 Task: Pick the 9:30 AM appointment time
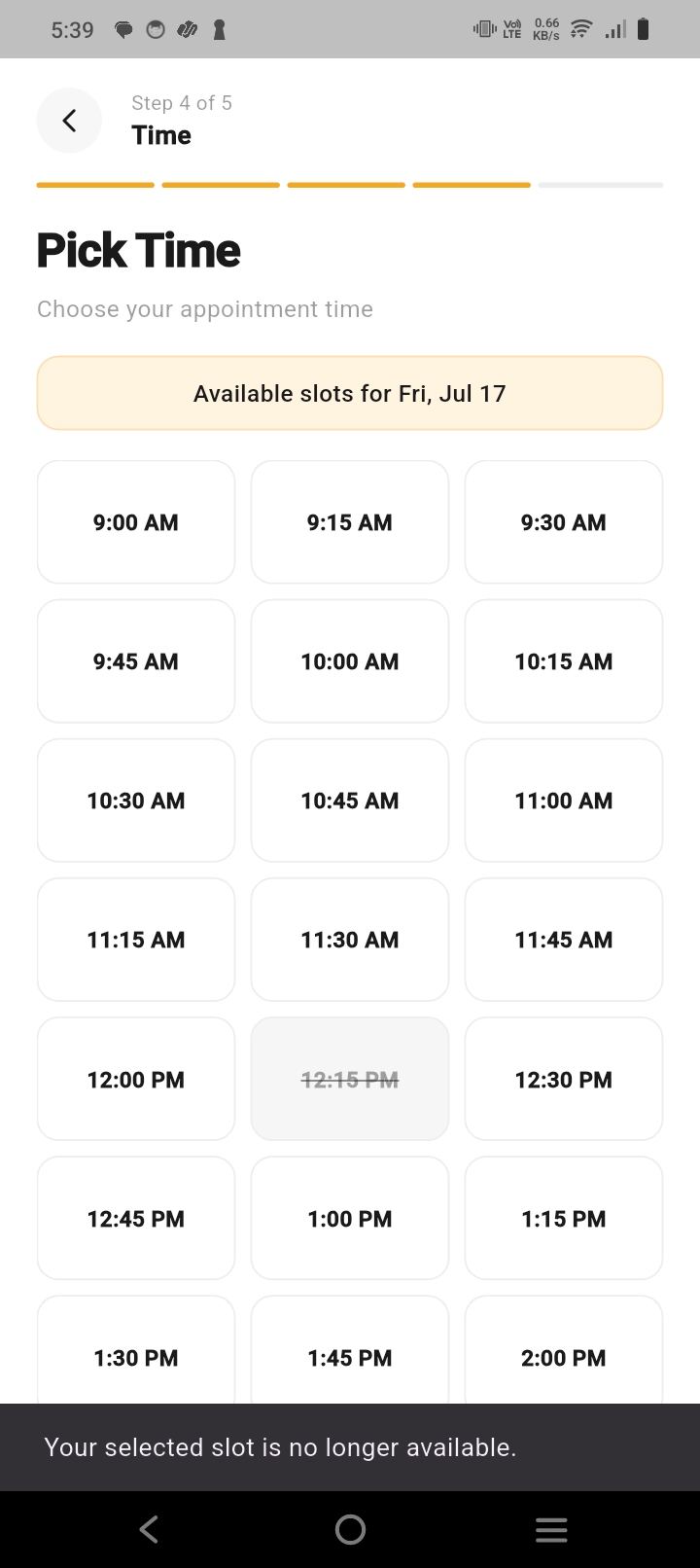[564, 522]
